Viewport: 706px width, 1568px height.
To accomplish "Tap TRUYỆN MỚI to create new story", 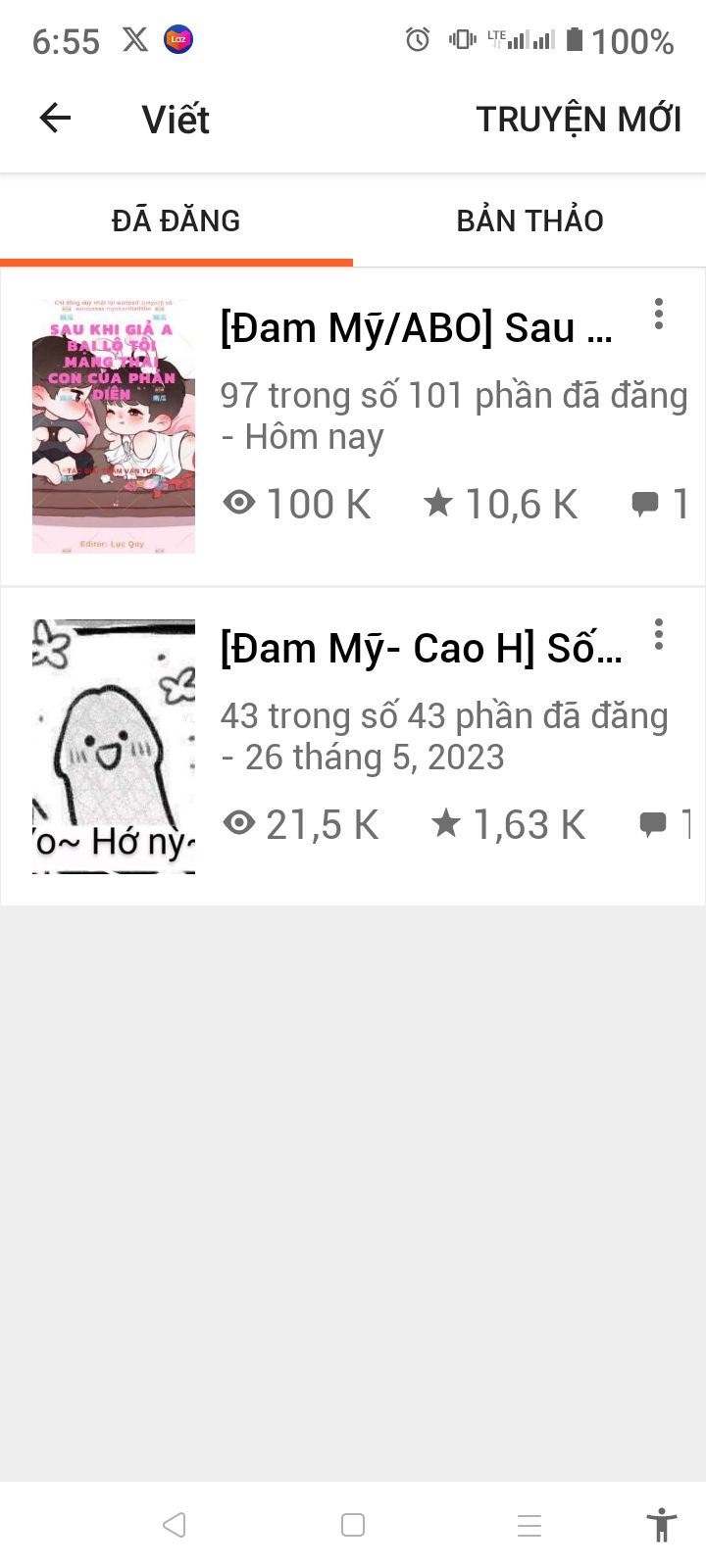I will 579,119.
